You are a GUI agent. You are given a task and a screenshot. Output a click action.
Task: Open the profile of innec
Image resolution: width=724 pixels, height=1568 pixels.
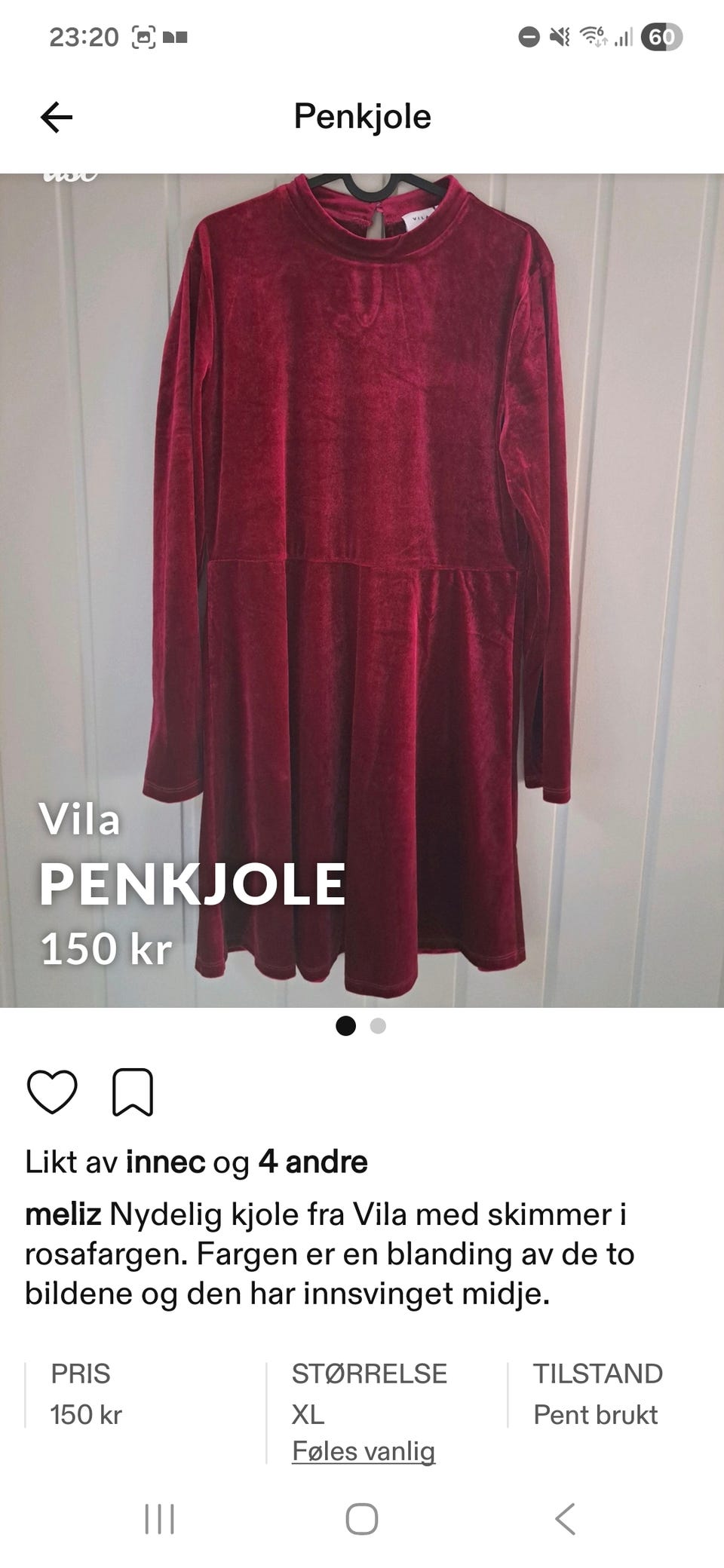(x=165, y=1162)
